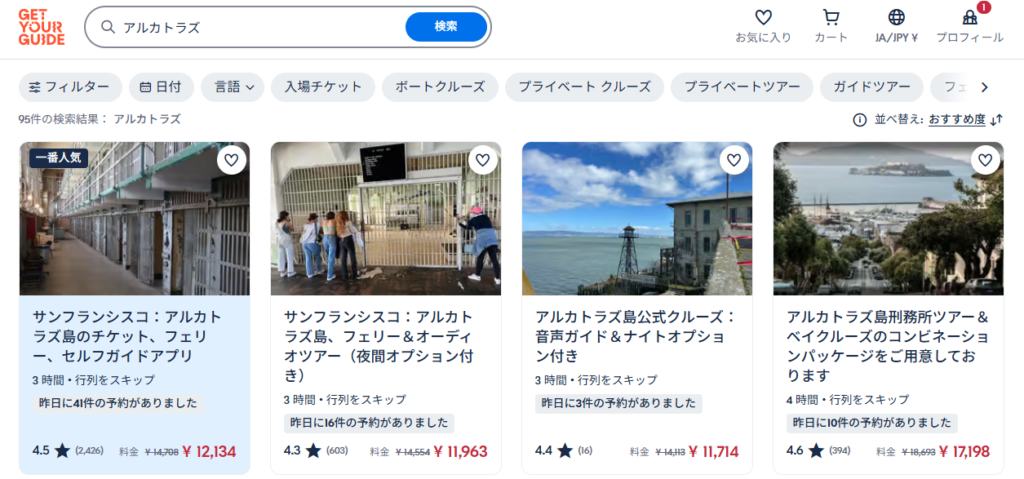Tap the blue 検索 button
This screenshot has height=479, width=1024.
pyautogui.click(x=446, y=28)
